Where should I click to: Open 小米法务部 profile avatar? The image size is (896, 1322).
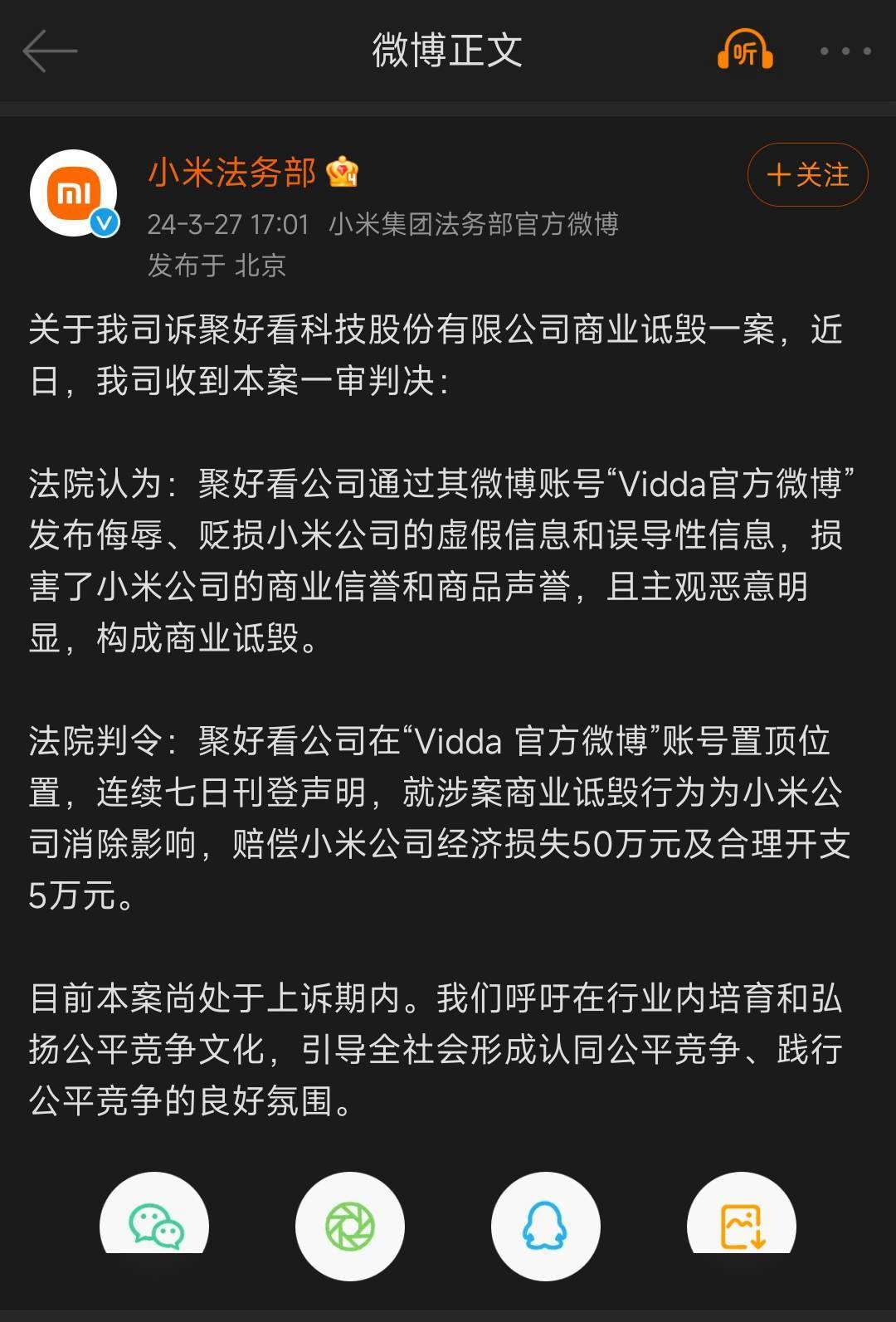pos(74,193)
